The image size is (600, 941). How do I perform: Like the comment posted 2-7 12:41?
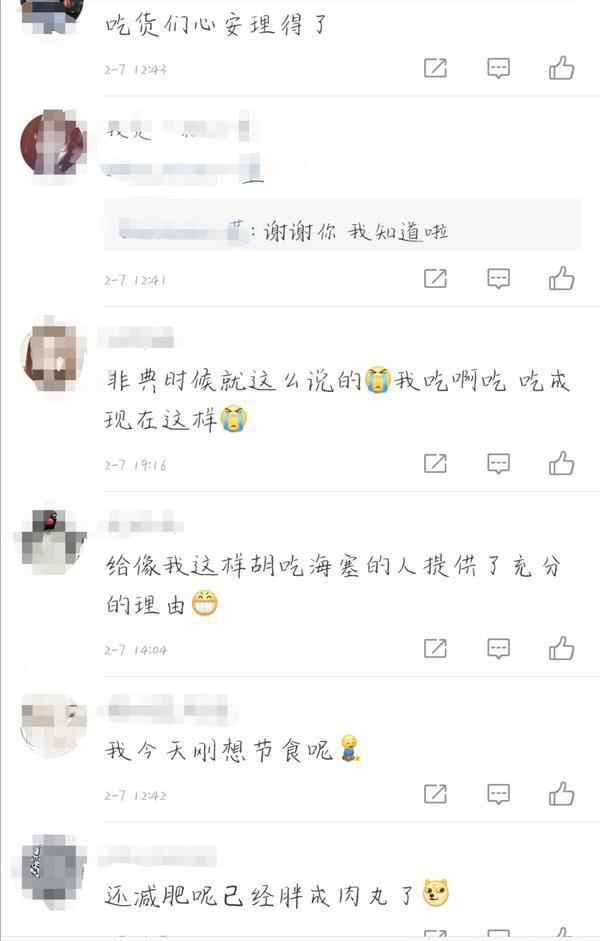(x=561, y=278)
